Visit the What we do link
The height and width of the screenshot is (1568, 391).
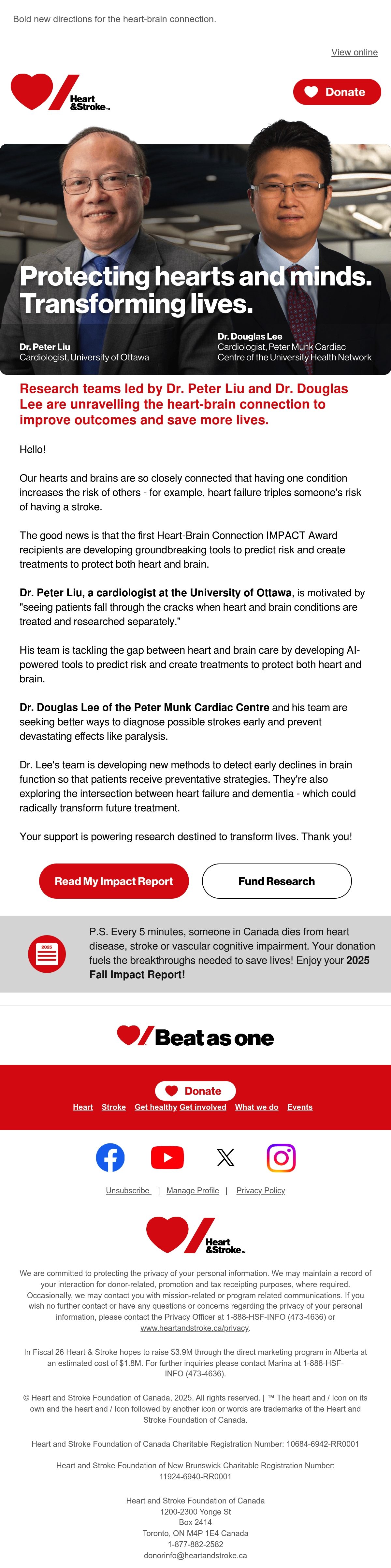coord(256,1107)
